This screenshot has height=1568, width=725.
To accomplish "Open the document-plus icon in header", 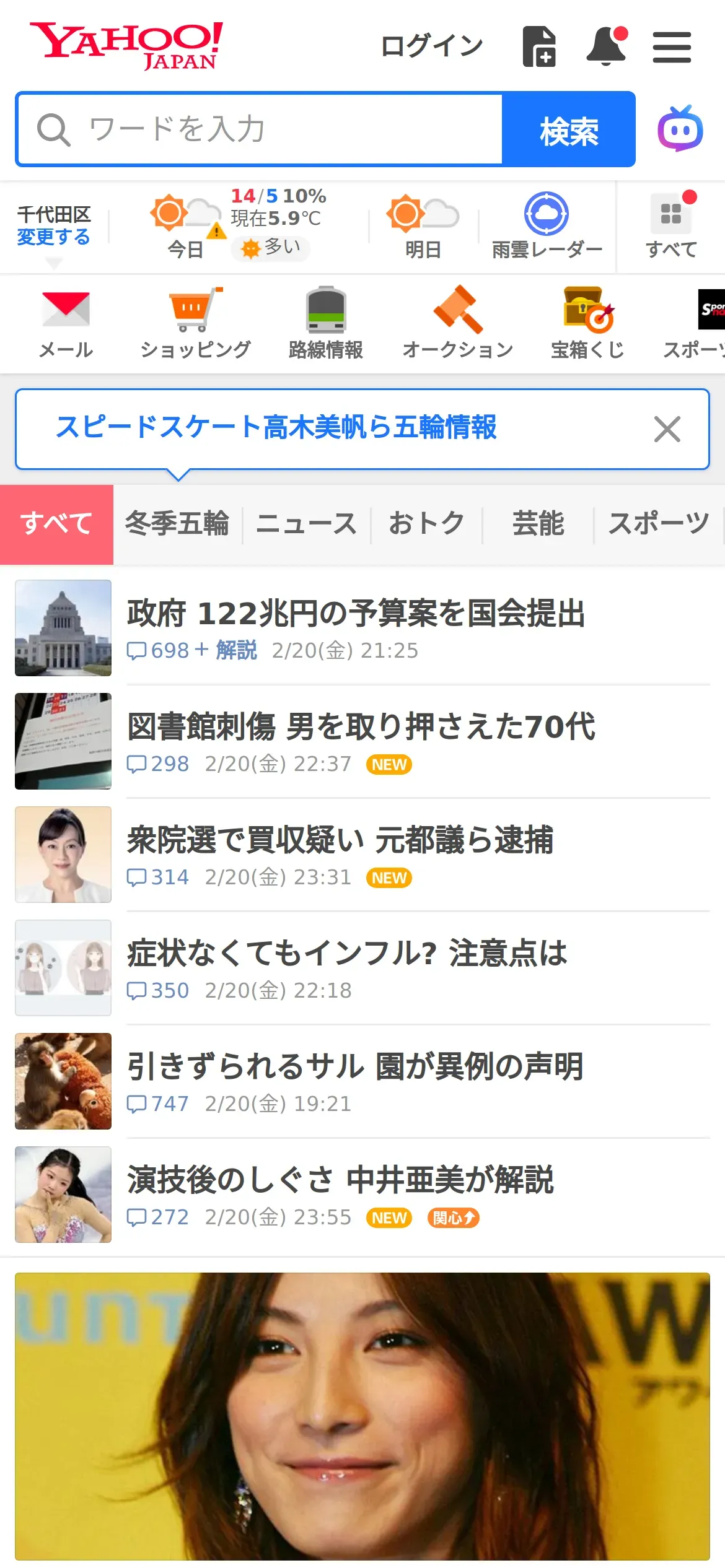I will click(539, 47).
